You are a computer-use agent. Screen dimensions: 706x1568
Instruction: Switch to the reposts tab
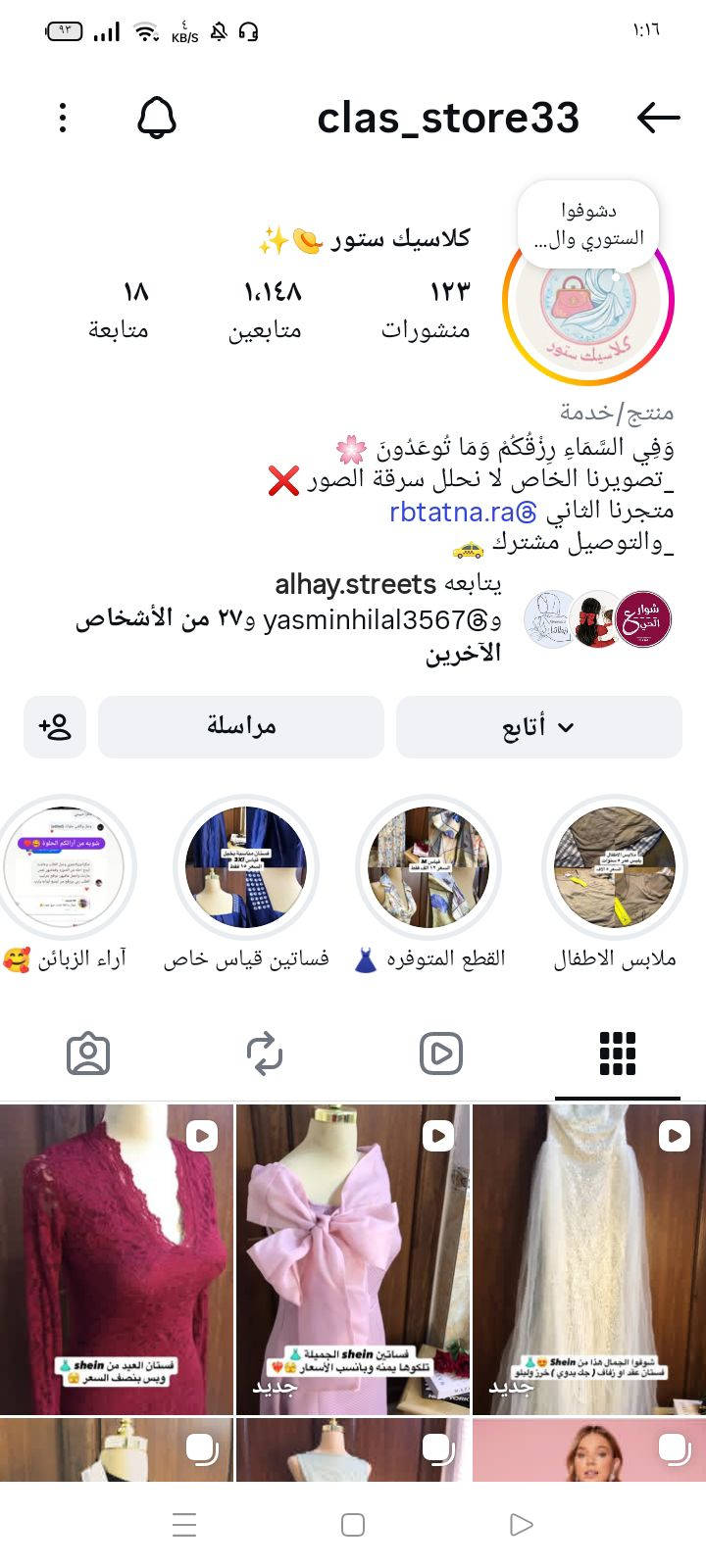265,1054
